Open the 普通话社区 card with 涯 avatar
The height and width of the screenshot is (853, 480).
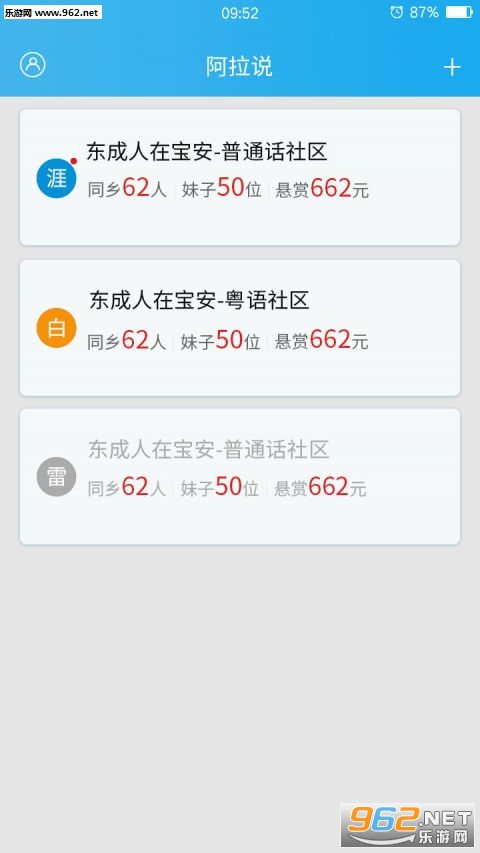(x=240, y=177)
